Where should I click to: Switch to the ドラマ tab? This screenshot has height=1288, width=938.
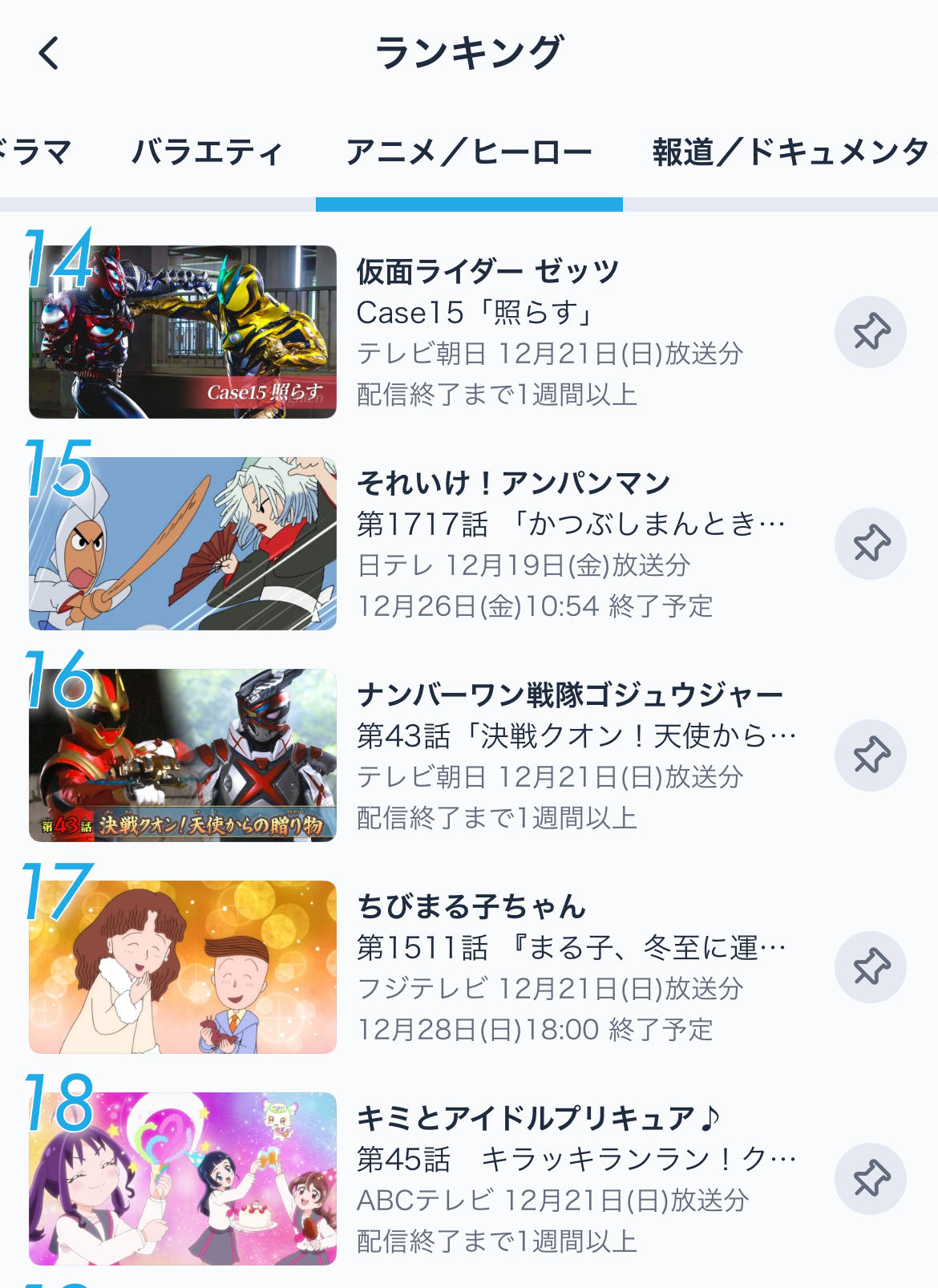pyautogui.click(x=36, y=152)
